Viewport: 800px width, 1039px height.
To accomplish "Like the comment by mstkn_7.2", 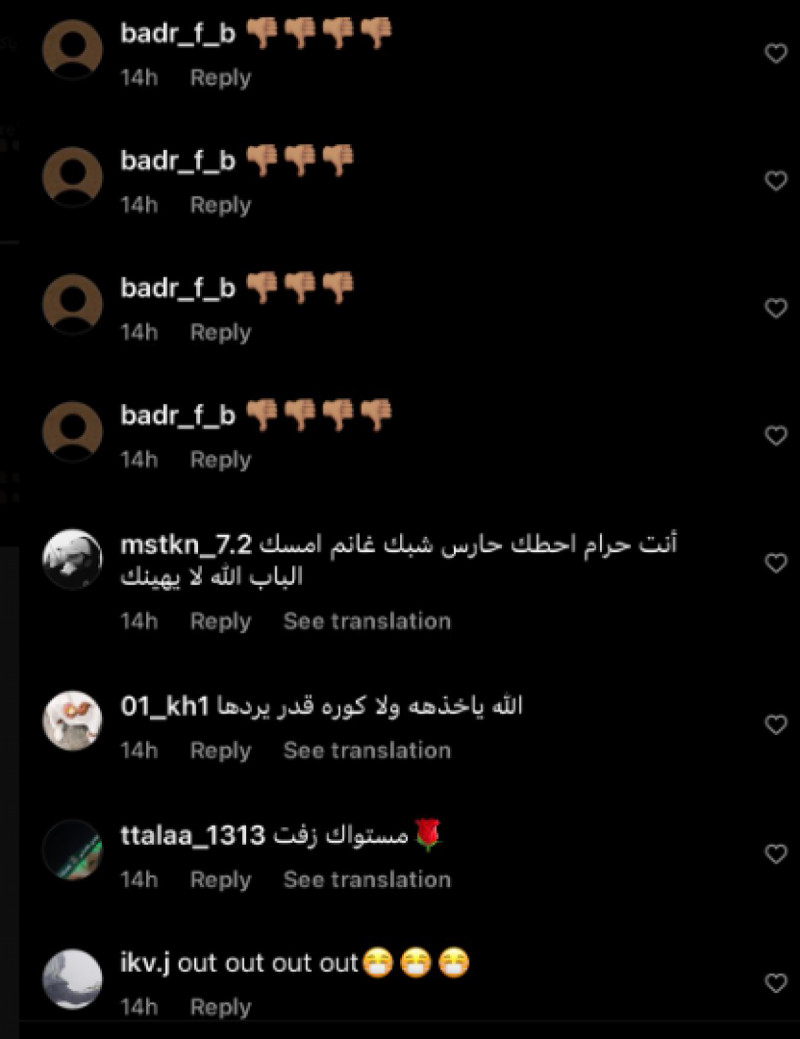I will [776, 563].
